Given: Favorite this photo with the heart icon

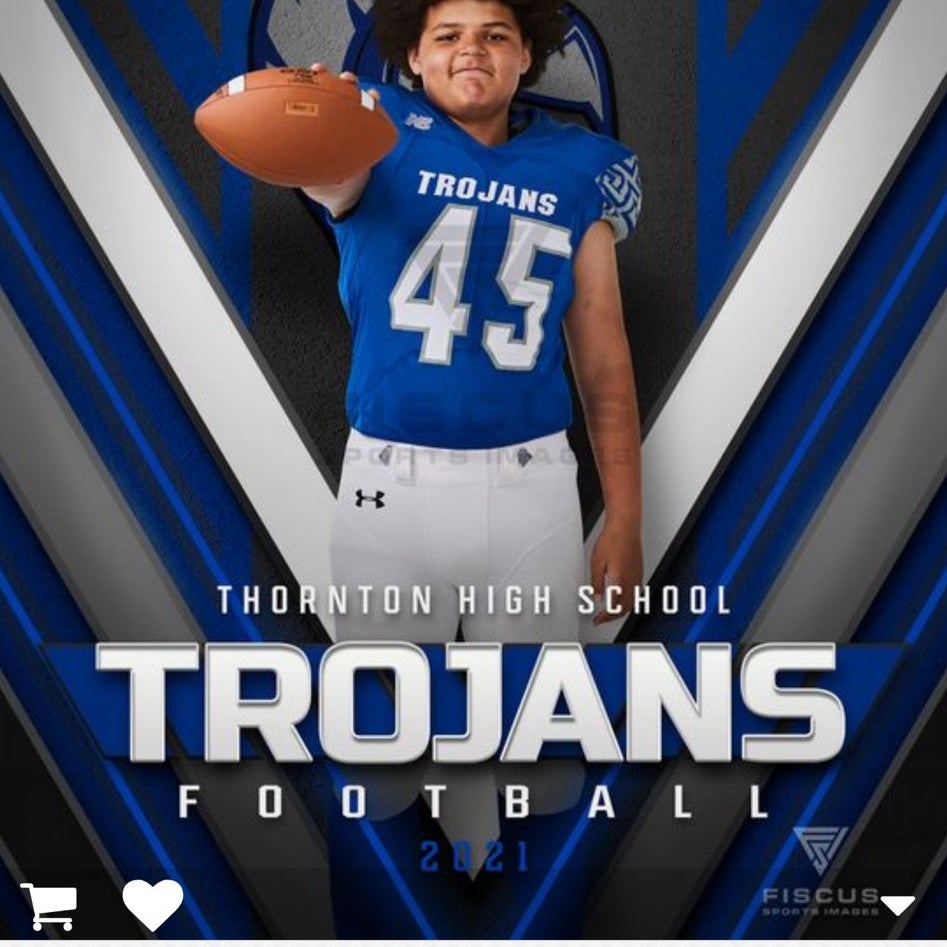Looking at the screenshot, I should pyautogui.click(x=153, y=904).
